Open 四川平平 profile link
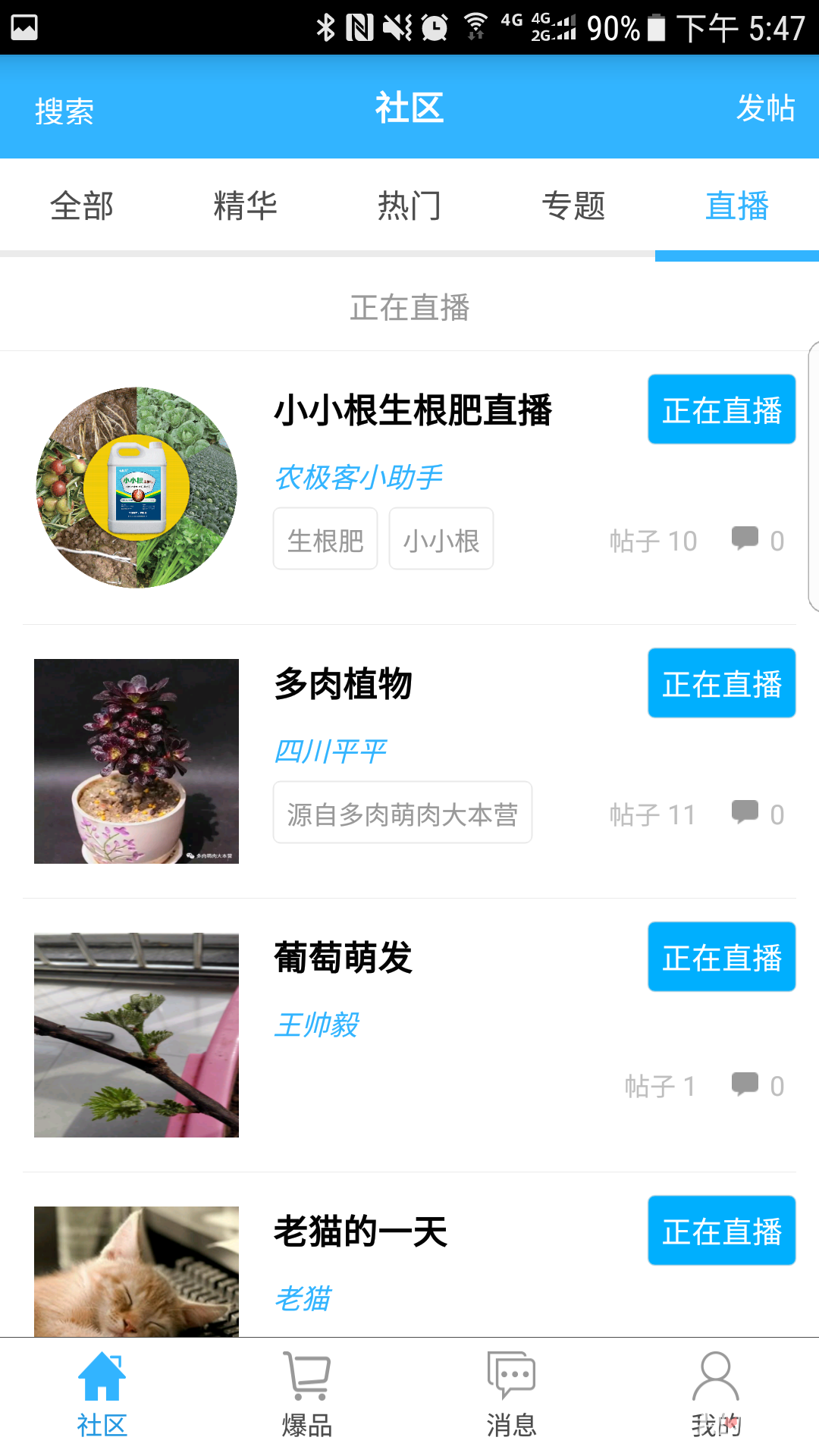This screenshot has width=819, height=1456. point(330,749)
